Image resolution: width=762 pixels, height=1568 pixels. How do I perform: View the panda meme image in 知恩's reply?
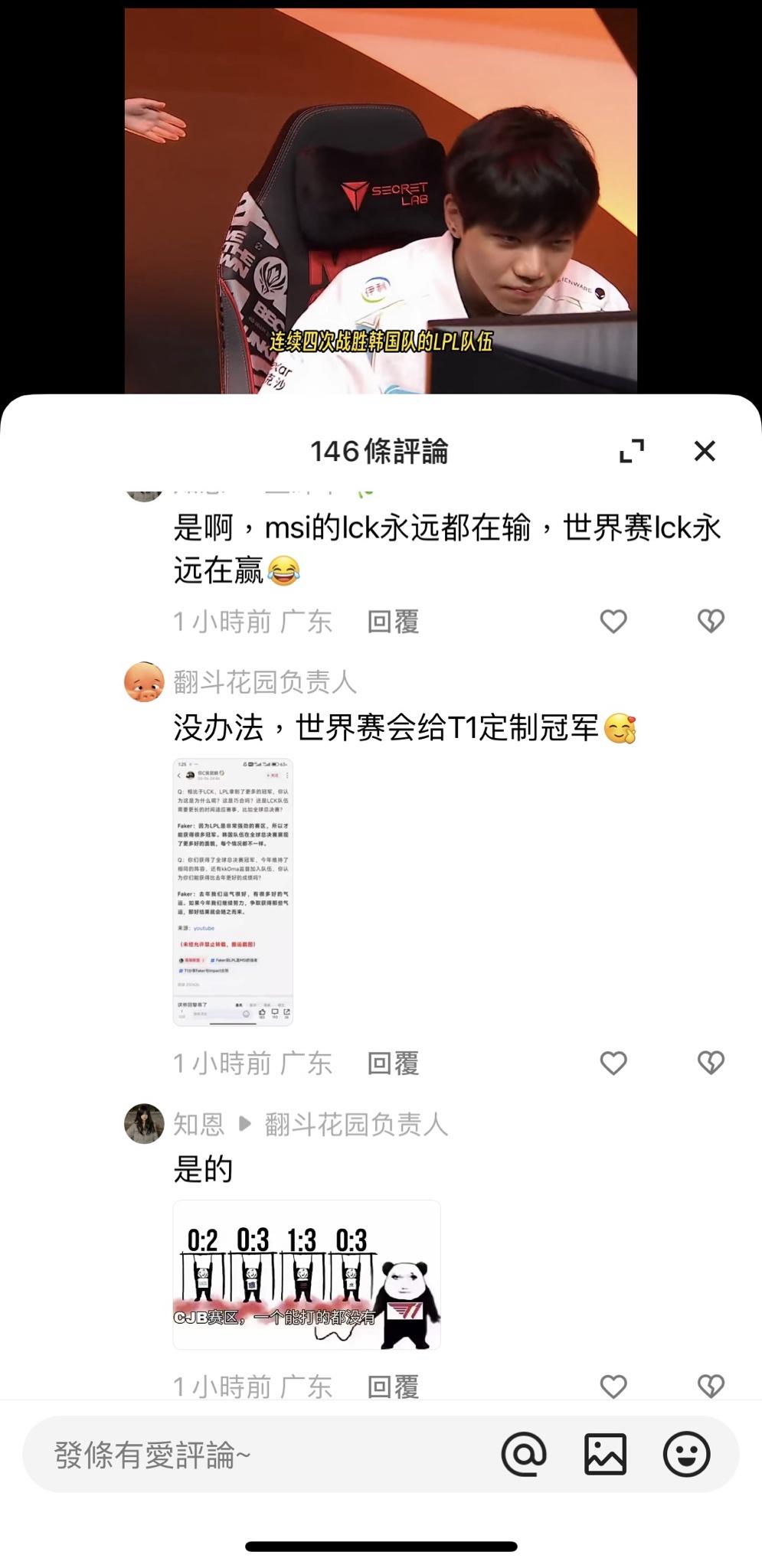306,1275
